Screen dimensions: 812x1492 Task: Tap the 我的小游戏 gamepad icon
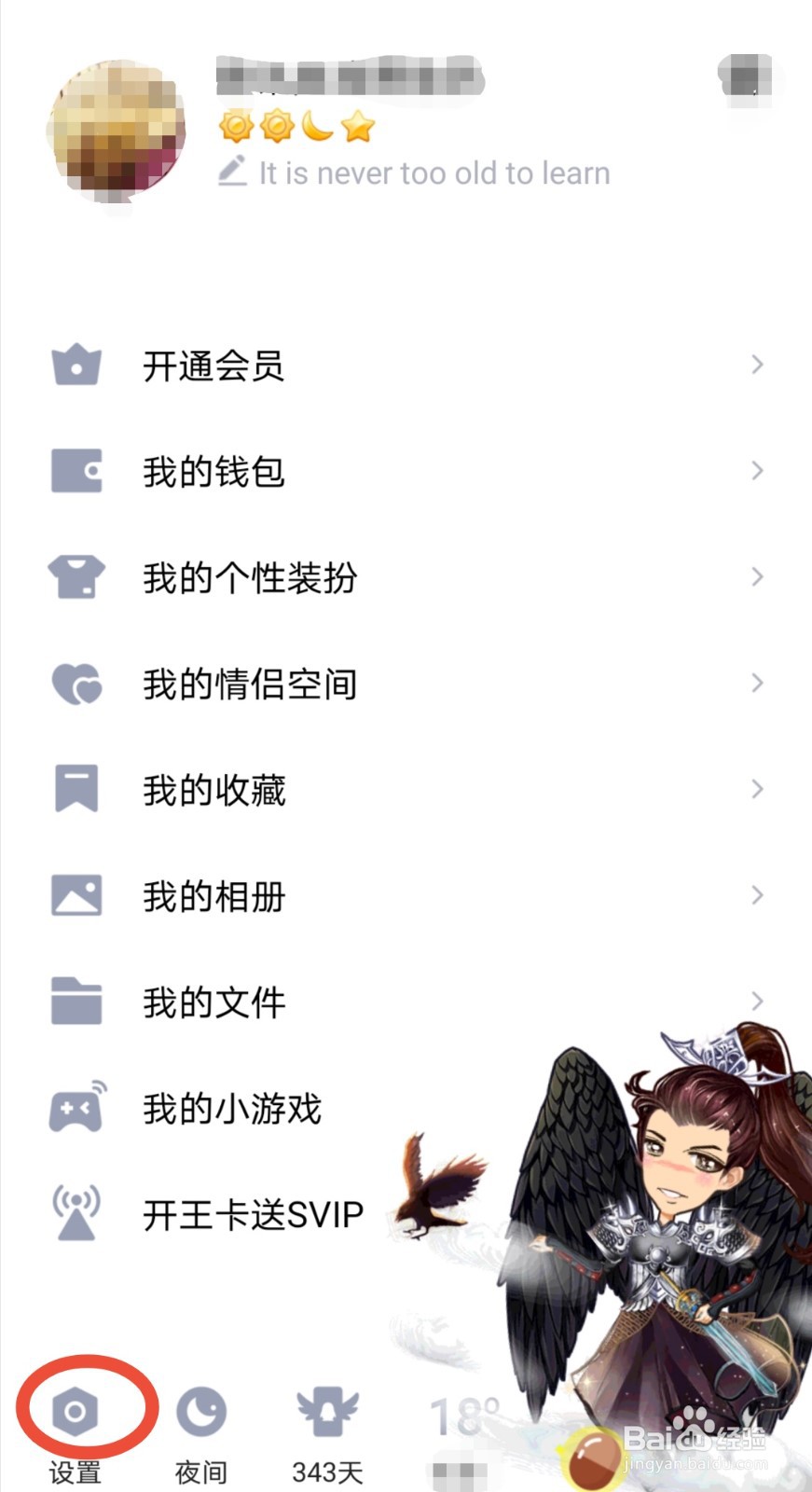76,1108
